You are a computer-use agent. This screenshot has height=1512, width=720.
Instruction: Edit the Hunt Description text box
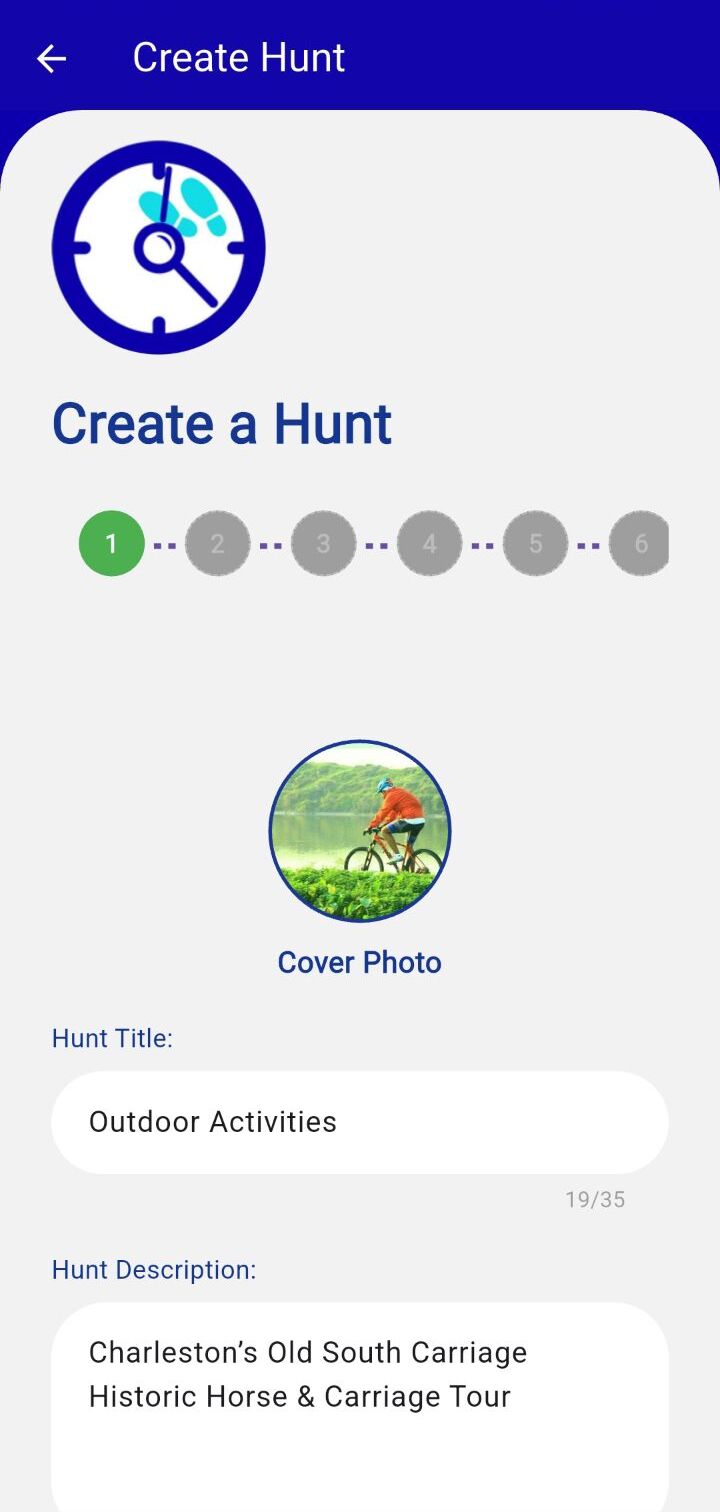click(360, 1407)
